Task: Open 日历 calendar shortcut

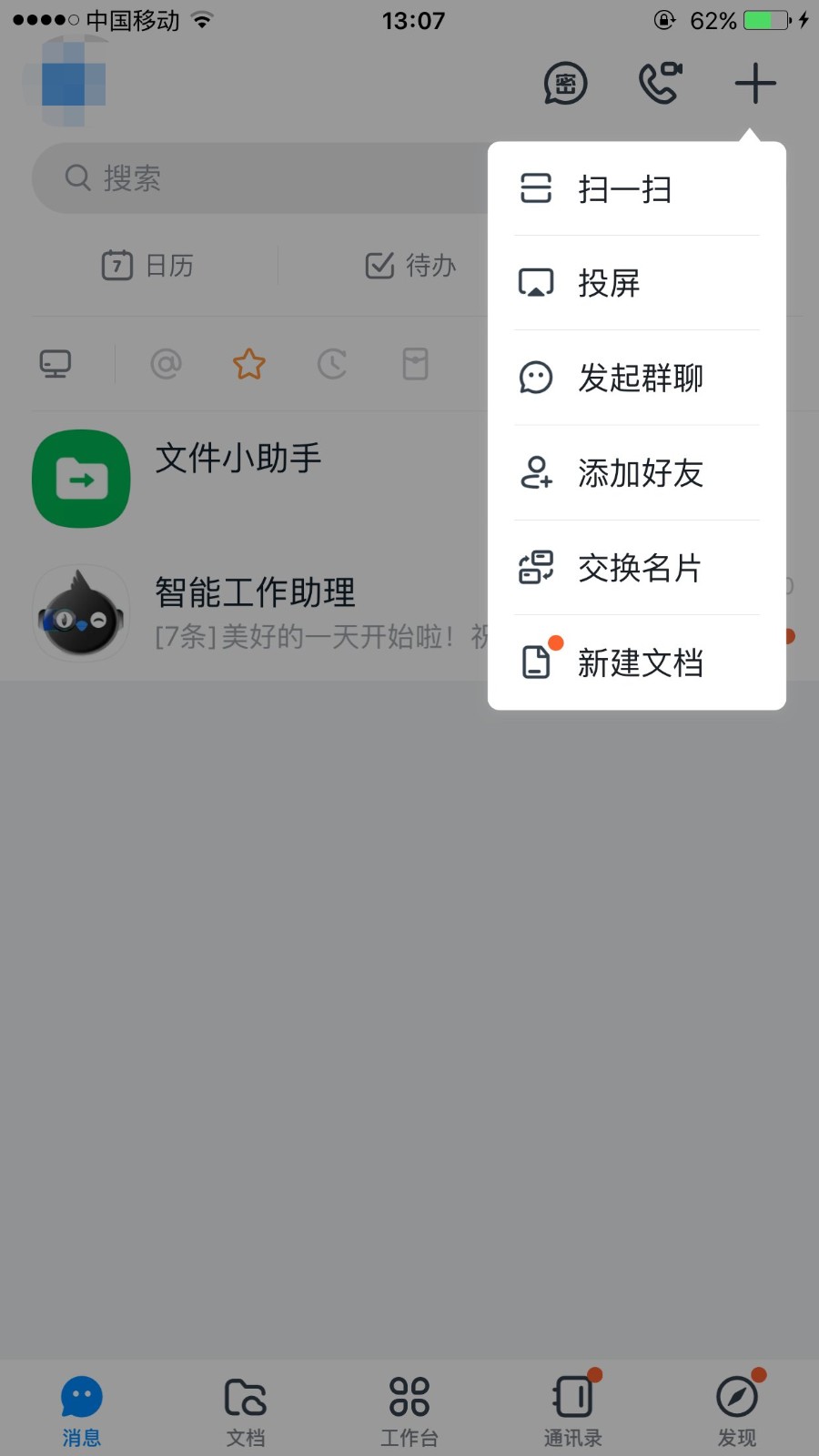Action: 147,266
